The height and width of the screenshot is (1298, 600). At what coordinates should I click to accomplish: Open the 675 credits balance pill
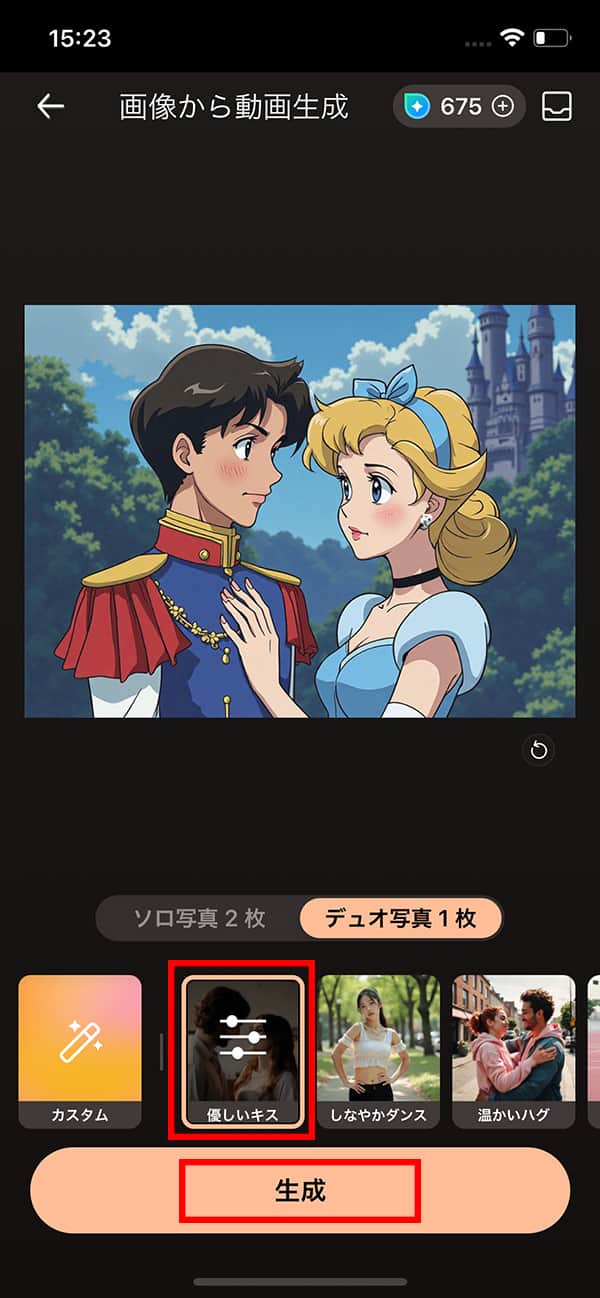(x=459, y=106)
